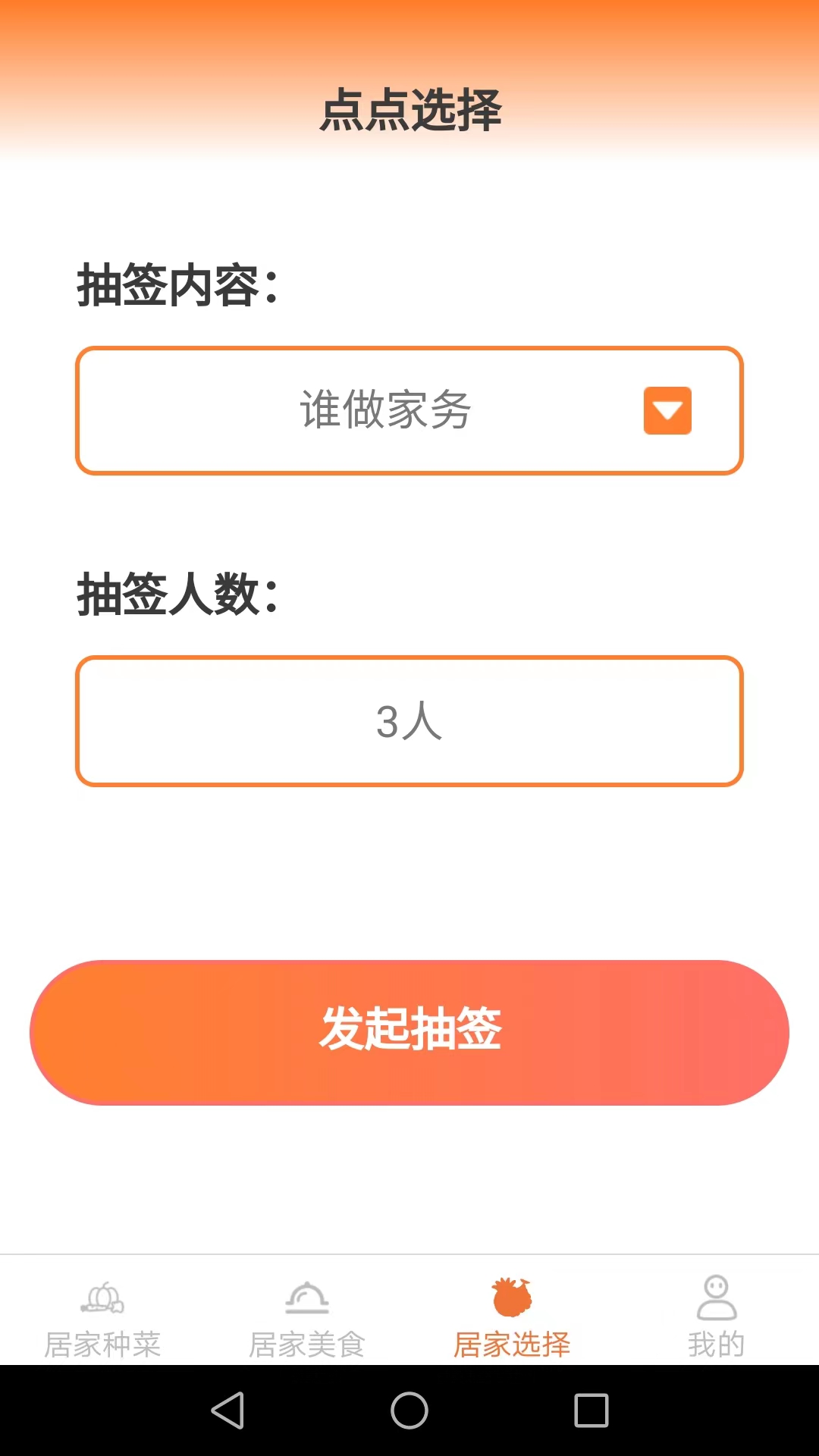
Task: Switch to the 居家种菜 tab
Action: point(102,1318)
